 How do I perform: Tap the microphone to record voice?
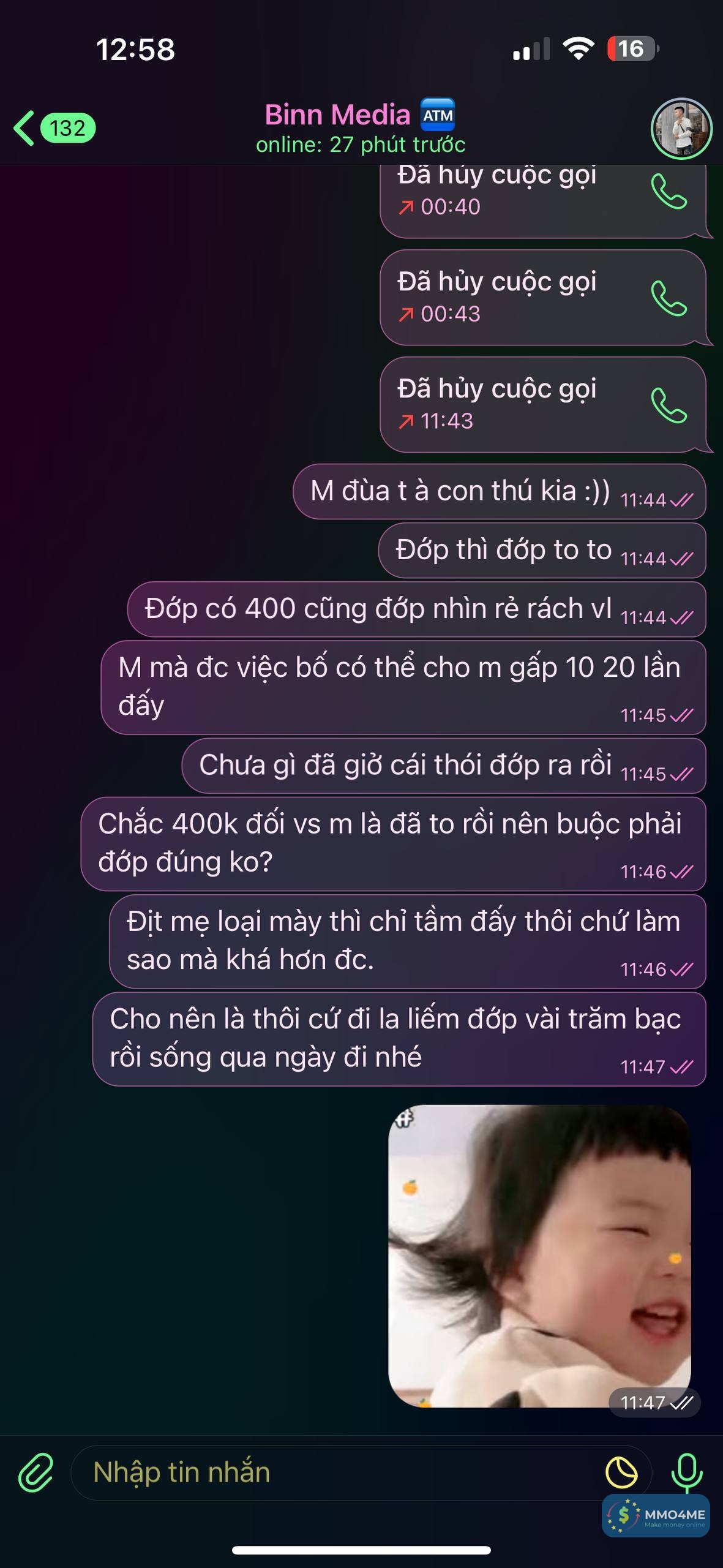[x=687, y=1472]
